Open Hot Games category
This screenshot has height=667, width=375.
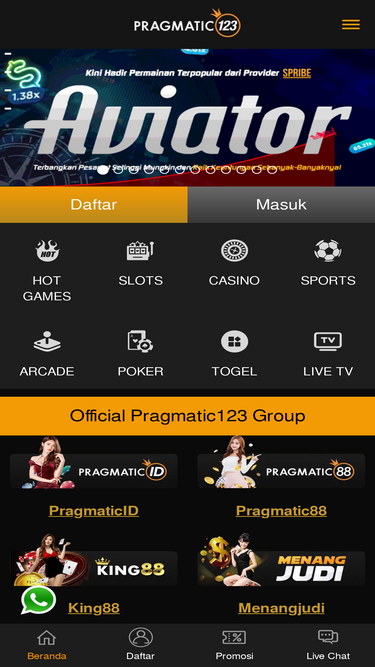pyautogui.click(x=47, y=271)
